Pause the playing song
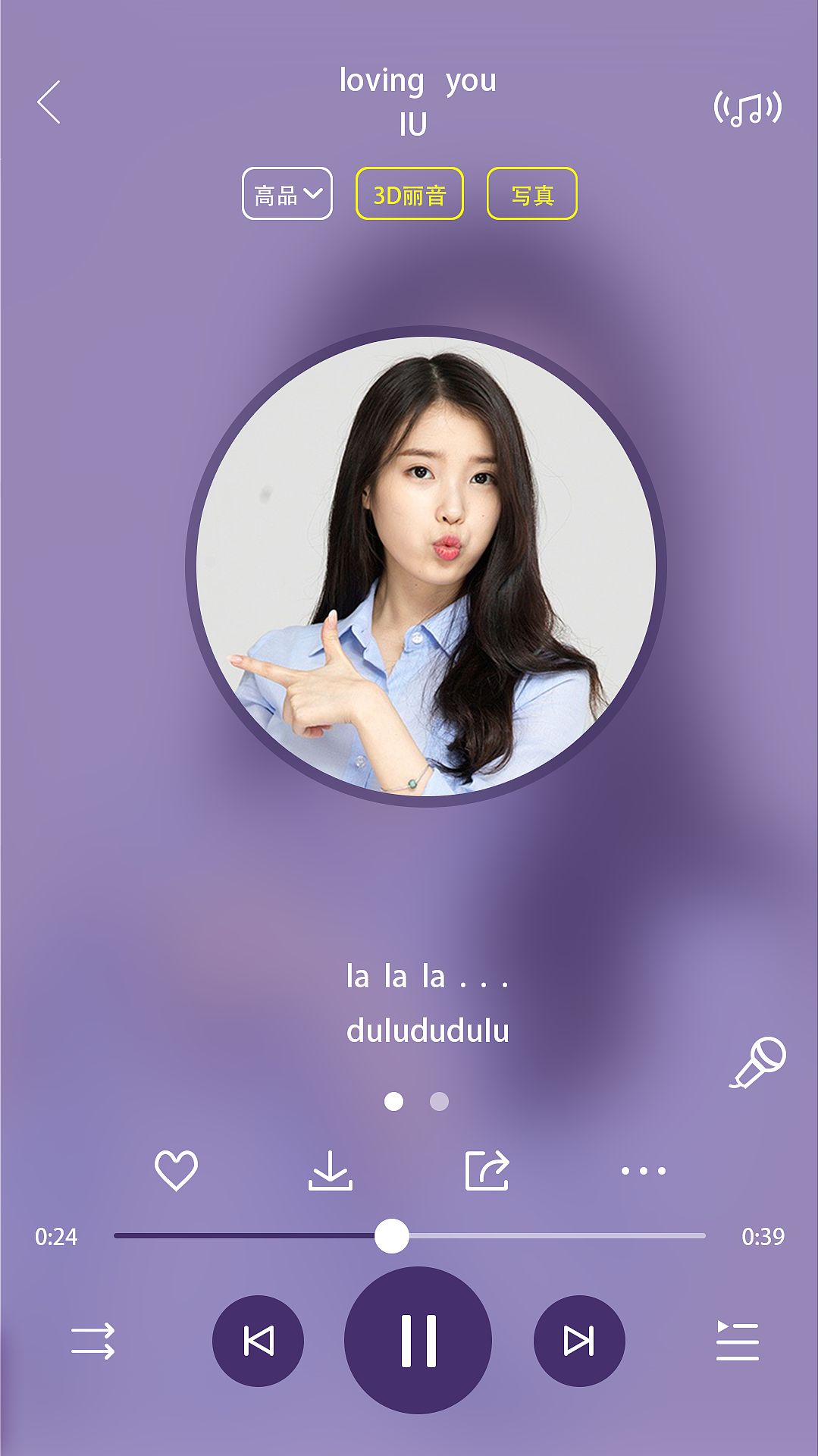This screenshot has width=818, height=1456. point(418,1341)
